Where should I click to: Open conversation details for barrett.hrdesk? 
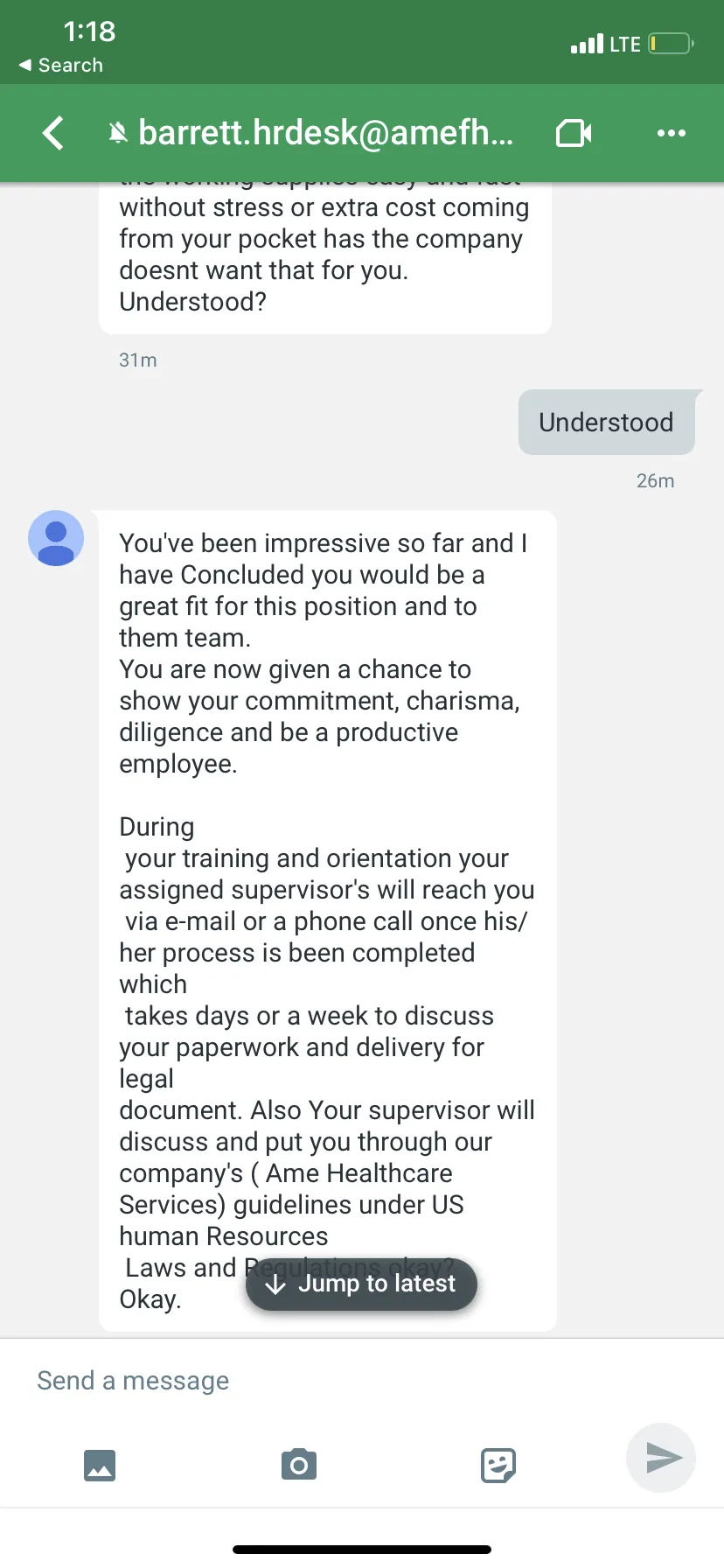click(x=325, y=133)
